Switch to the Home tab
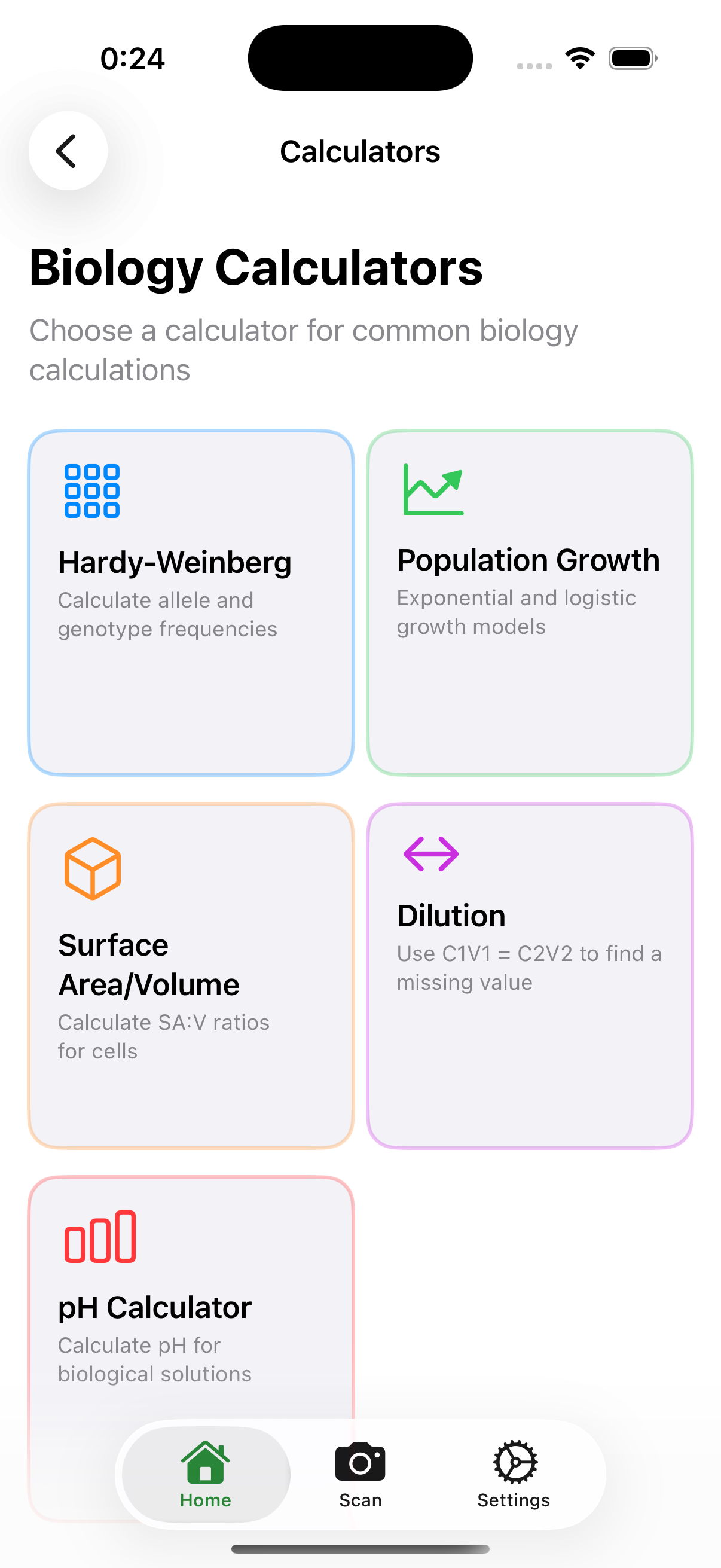This screenshot has width=721, height=1568. 206,1474
